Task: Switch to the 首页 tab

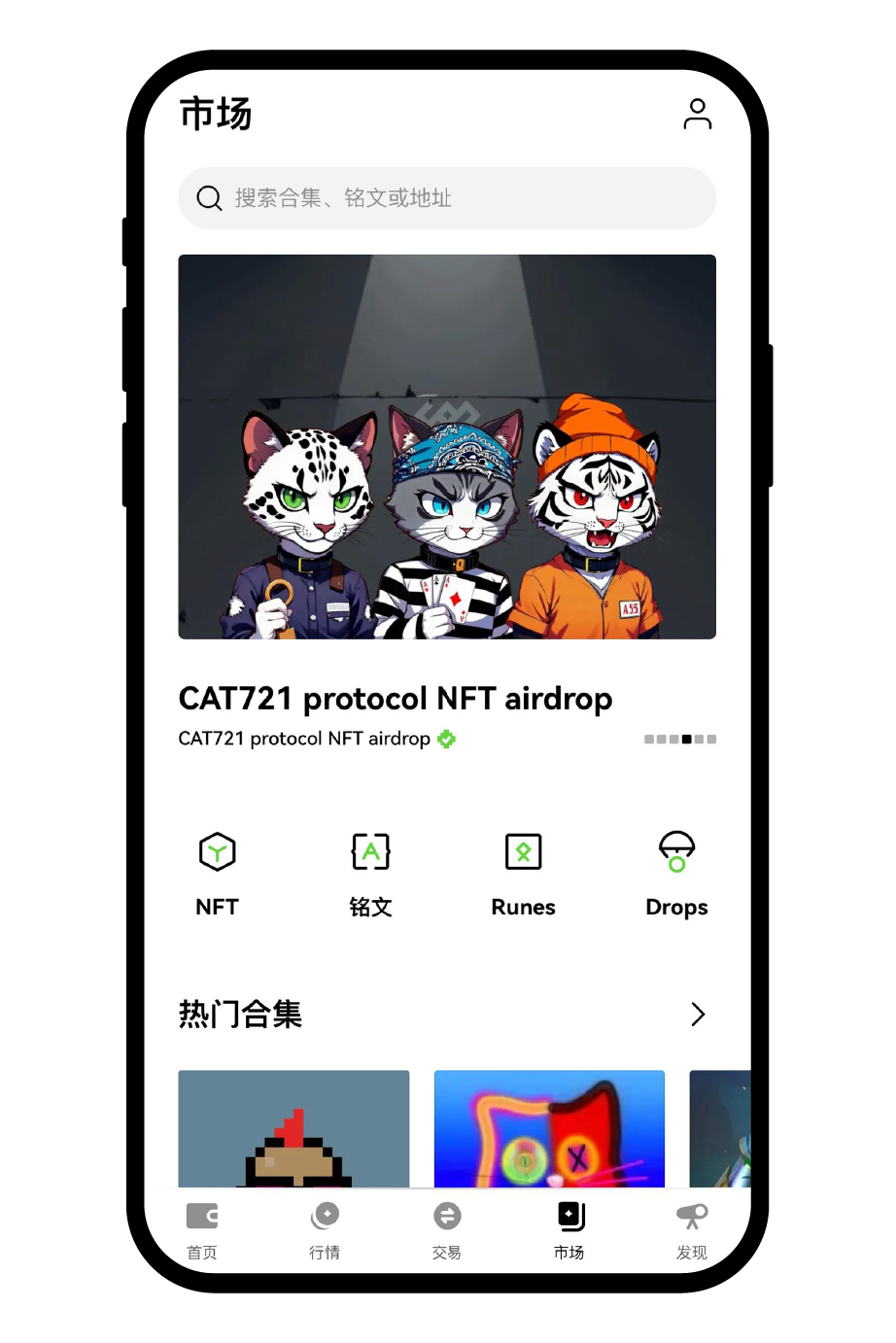Action: [202, 1230]
